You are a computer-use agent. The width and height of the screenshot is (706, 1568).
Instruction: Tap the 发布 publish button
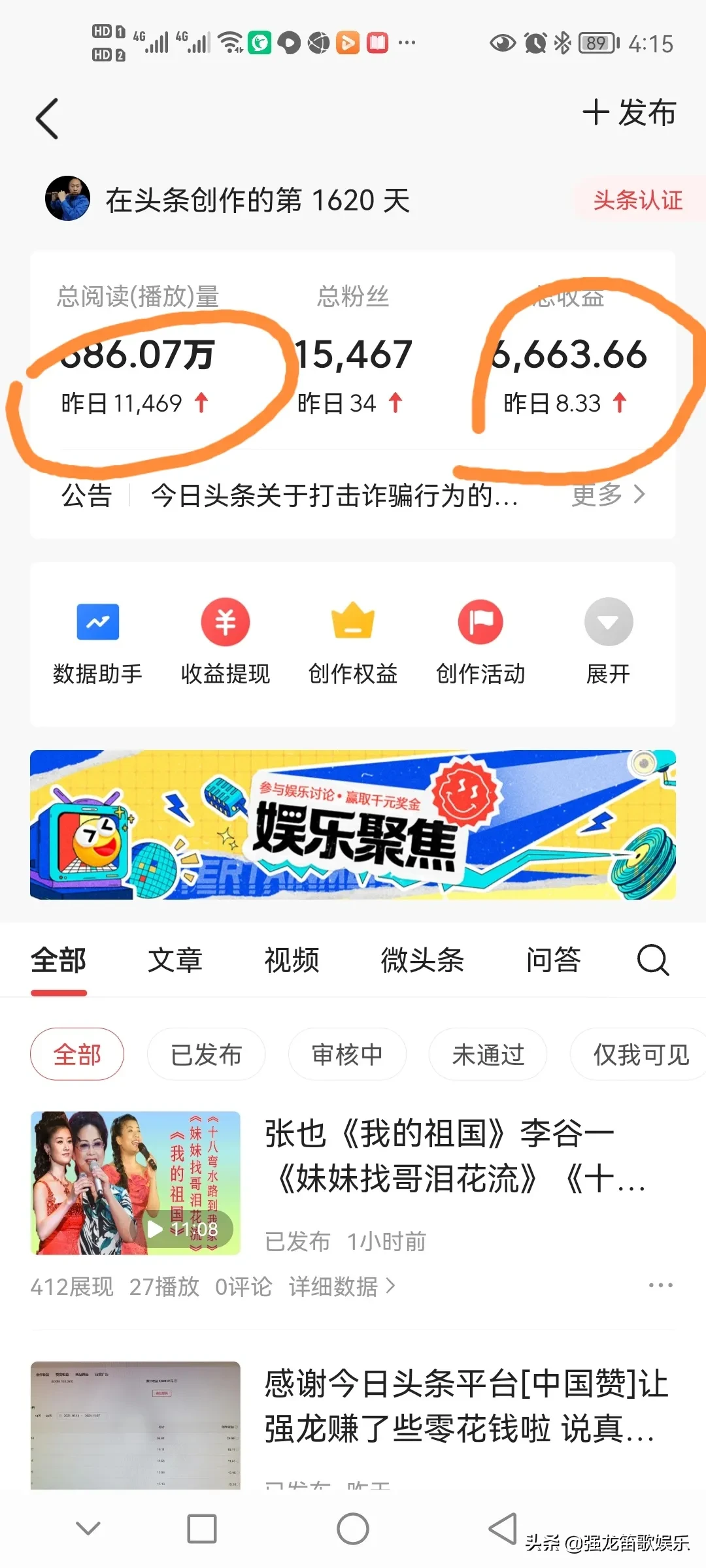point(629,113)
